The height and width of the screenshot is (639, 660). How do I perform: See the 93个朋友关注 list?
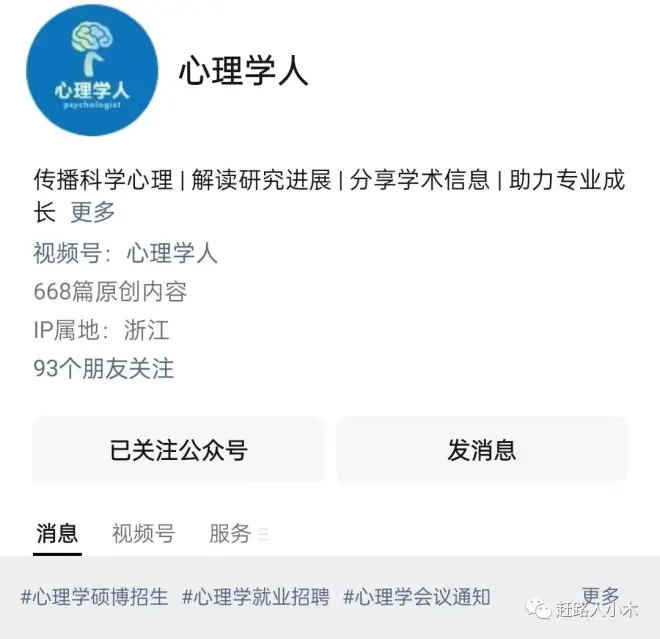tap(104, 369)
